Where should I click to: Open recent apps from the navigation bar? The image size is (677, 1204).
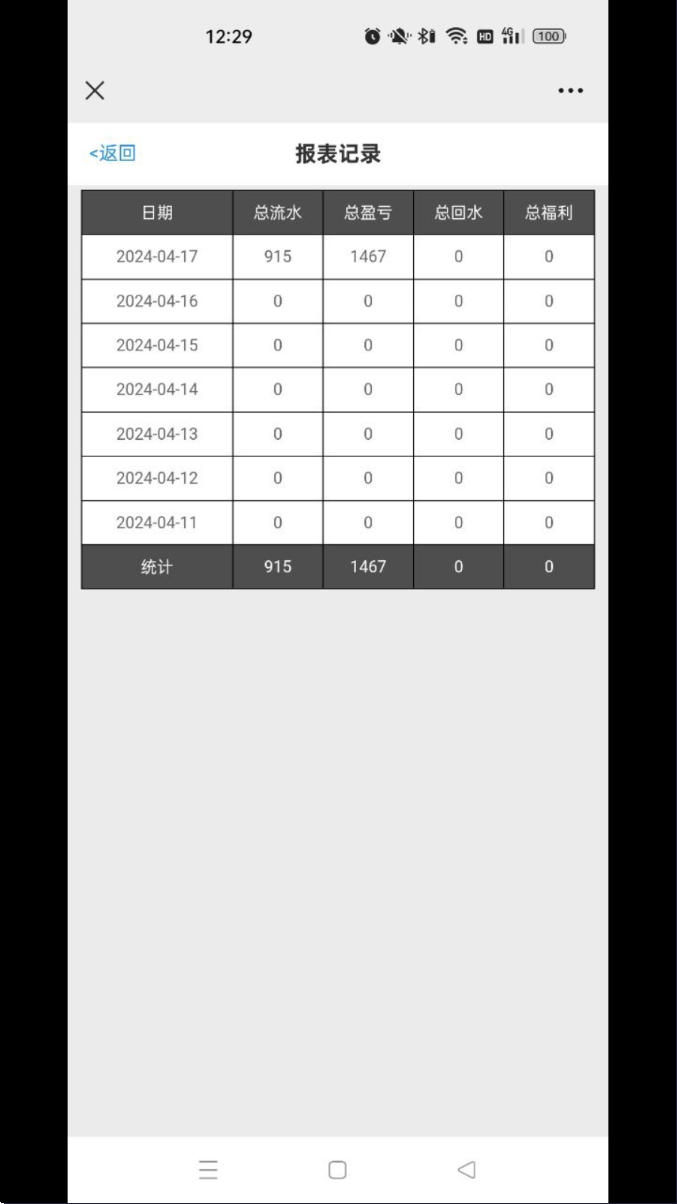click(208, 1169)
